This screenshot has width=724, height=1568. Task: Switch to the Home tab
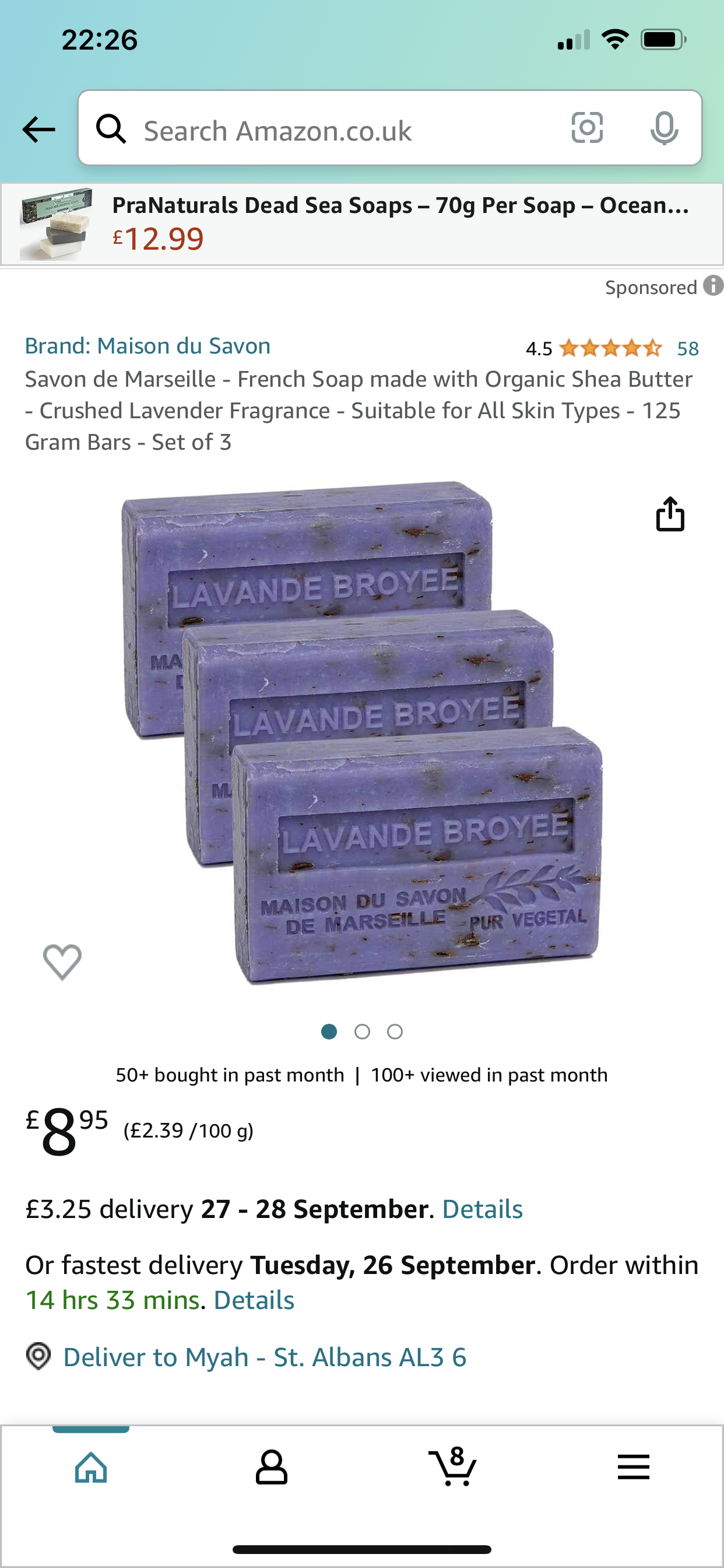[x=92, y=1467]
